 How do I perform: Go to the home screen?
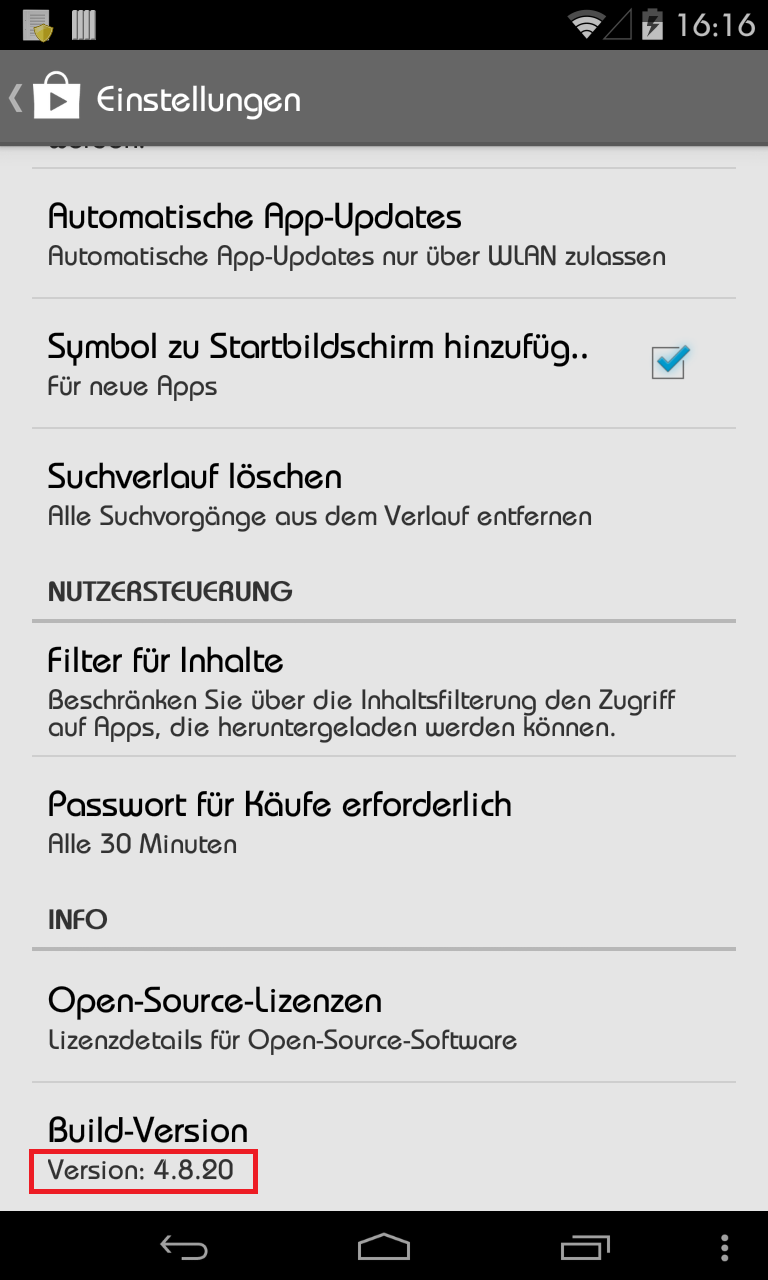click(384, 1246)
